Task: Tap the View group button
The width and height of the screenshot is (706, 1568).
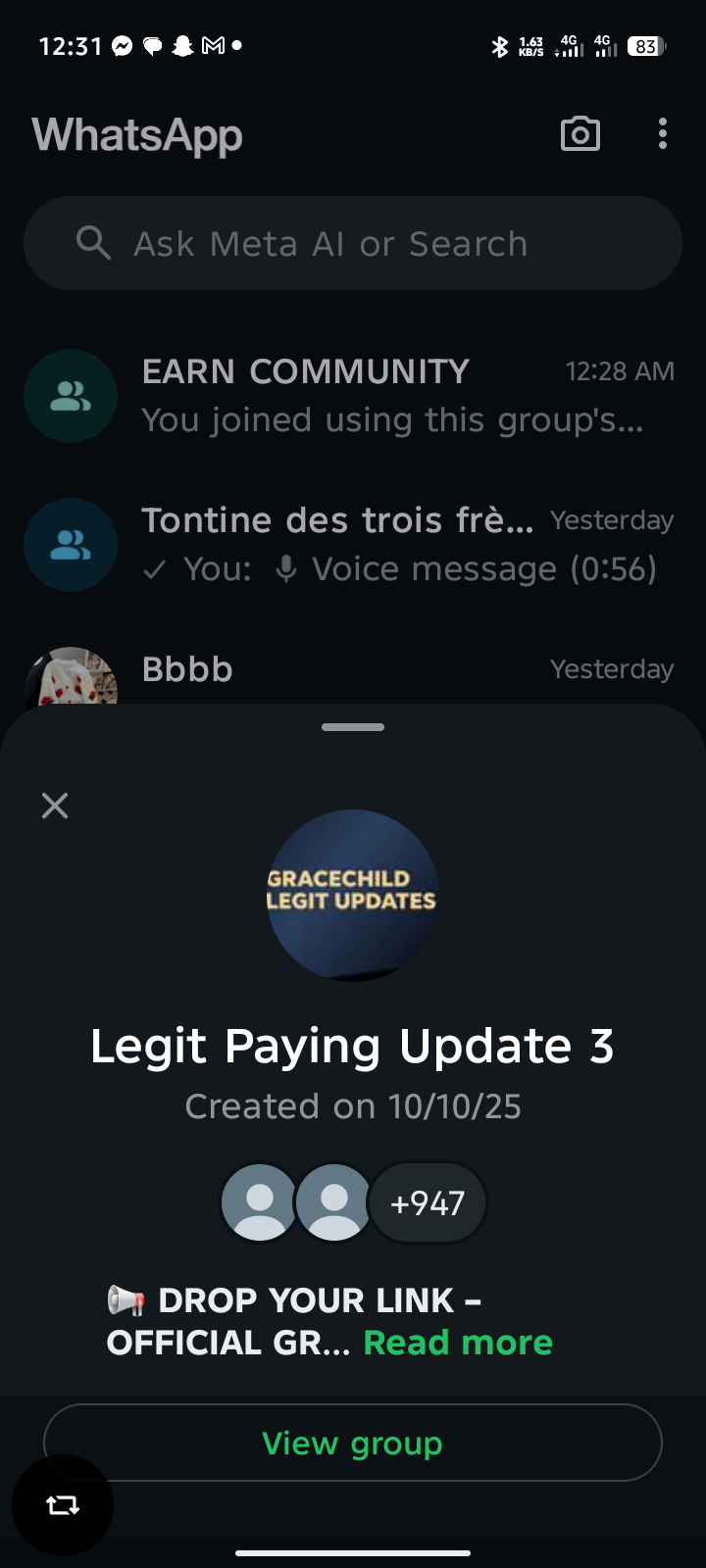Action: coord(353,1443)
